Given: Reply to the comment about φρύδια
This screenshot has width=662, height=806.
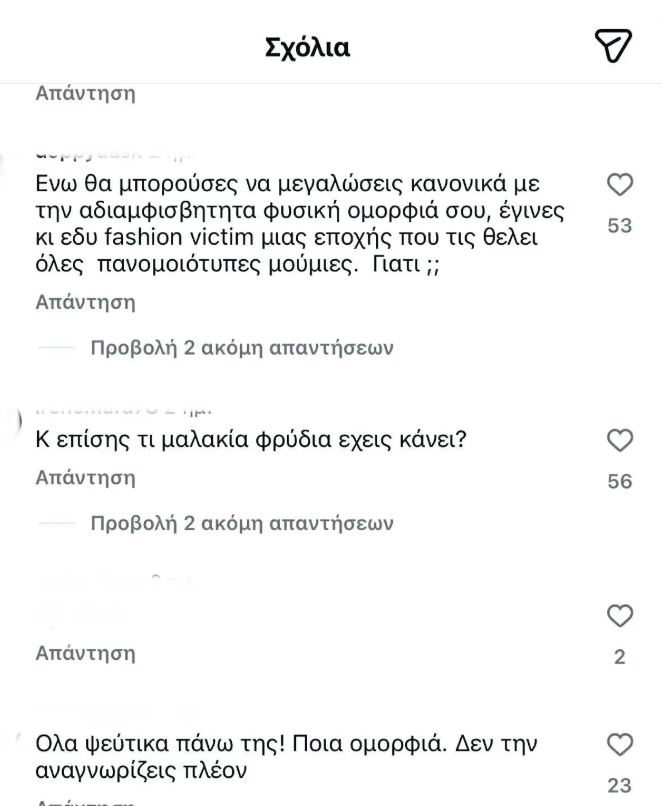Looking at the screenshot, I should [x=85, y=478].
